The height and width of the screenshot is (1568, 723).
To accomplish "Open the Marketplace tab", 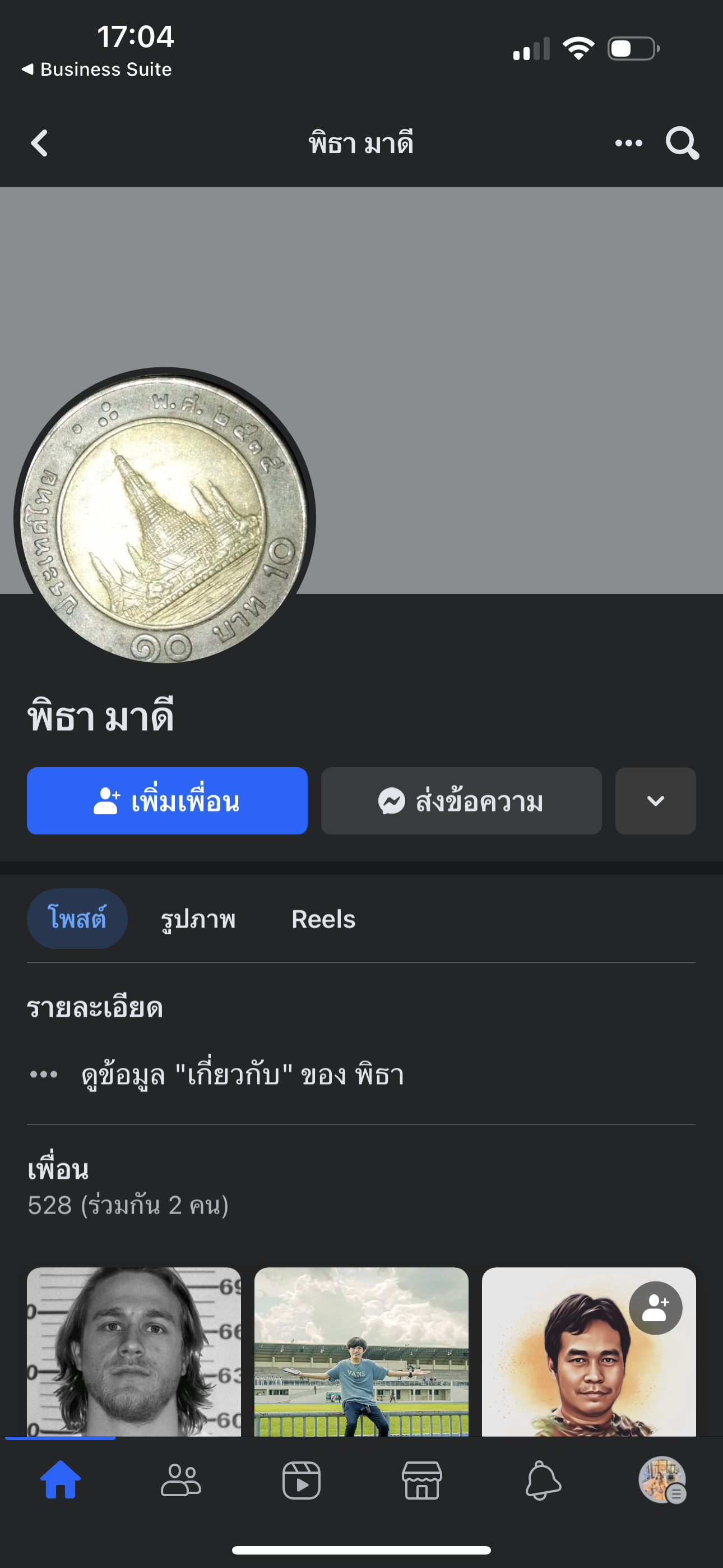I will [421, 1480].
